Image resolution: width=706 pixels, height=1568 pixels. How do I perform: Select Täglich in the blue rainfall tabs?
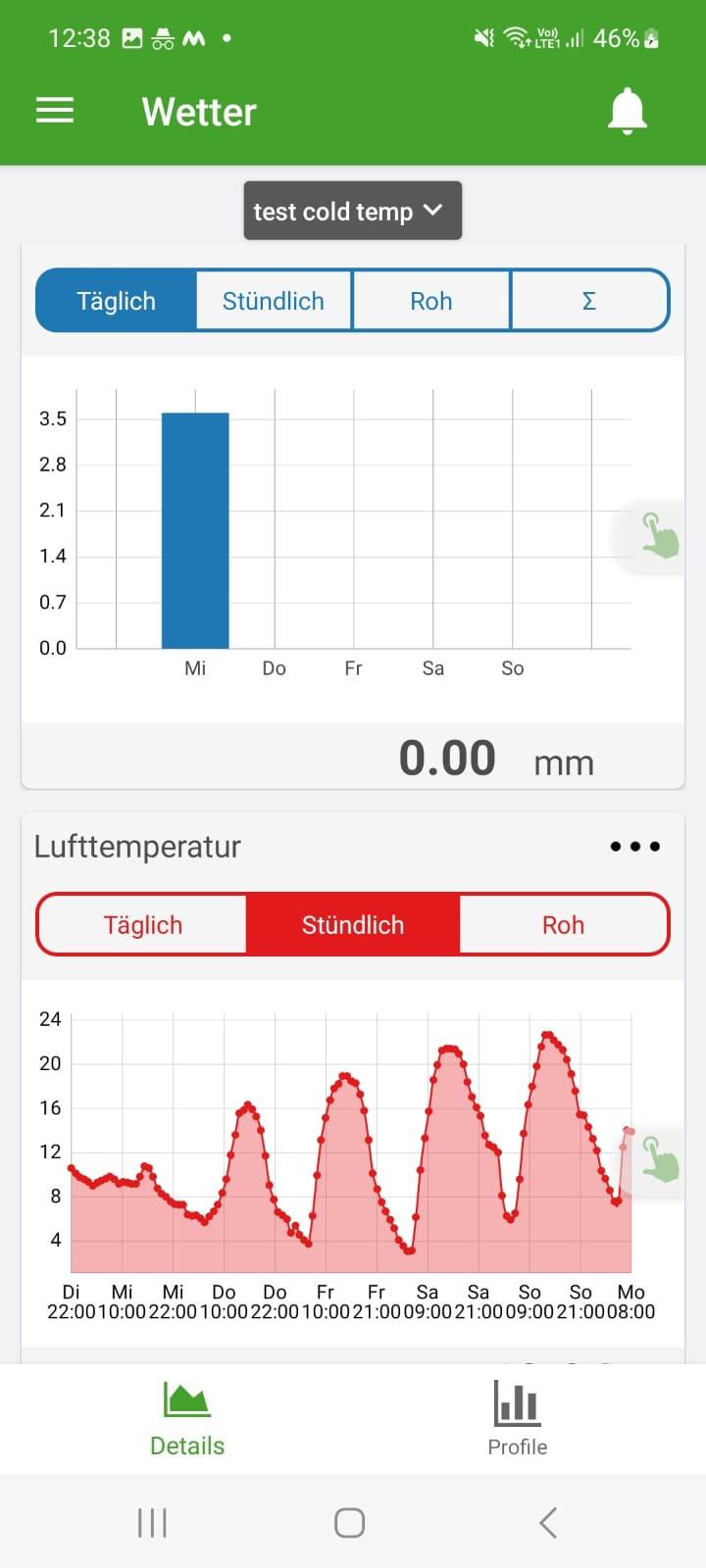117,301
